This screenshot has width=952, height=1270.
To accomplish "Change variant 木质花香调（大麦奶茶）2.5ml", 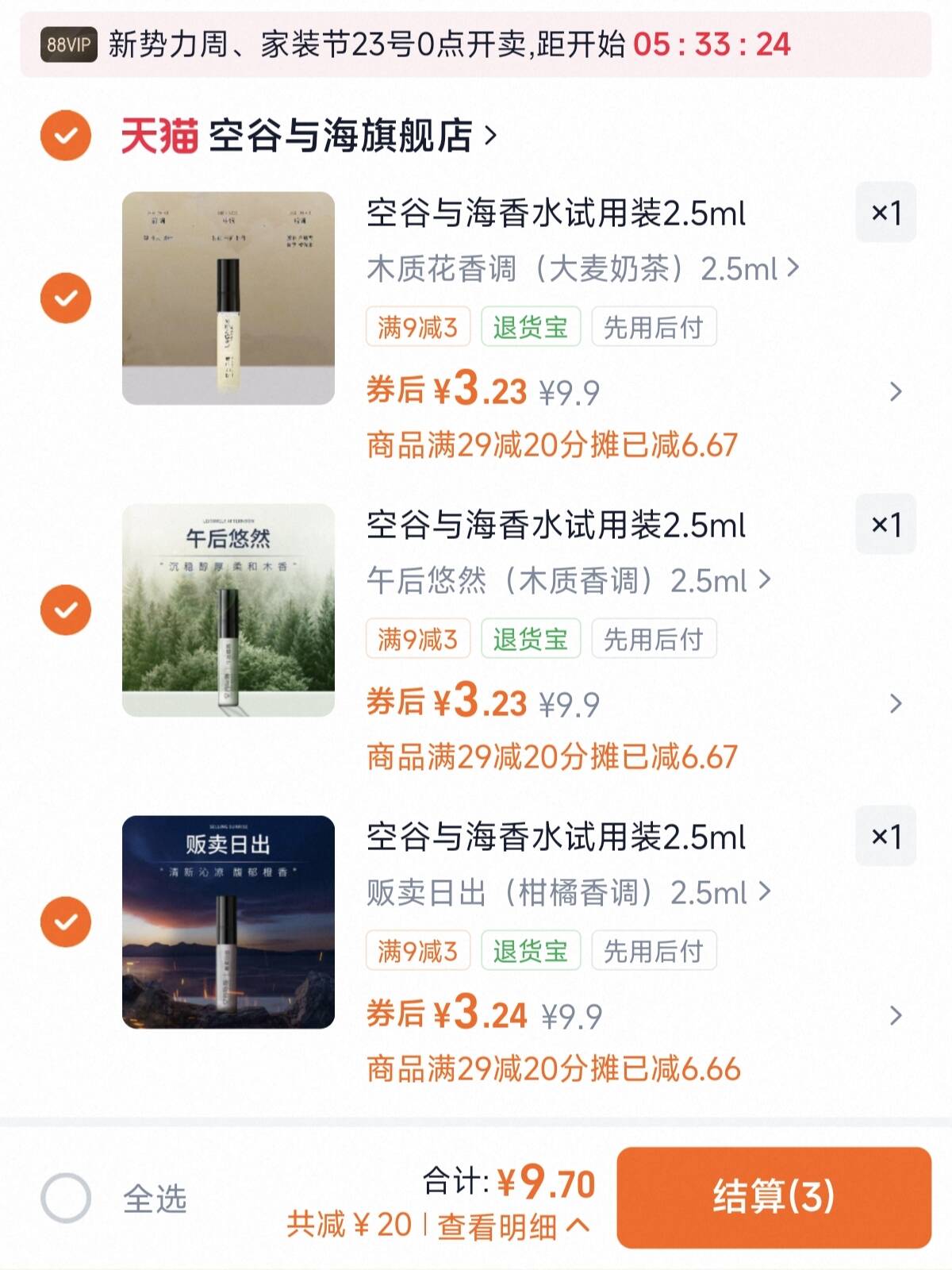I will (582, 269).
